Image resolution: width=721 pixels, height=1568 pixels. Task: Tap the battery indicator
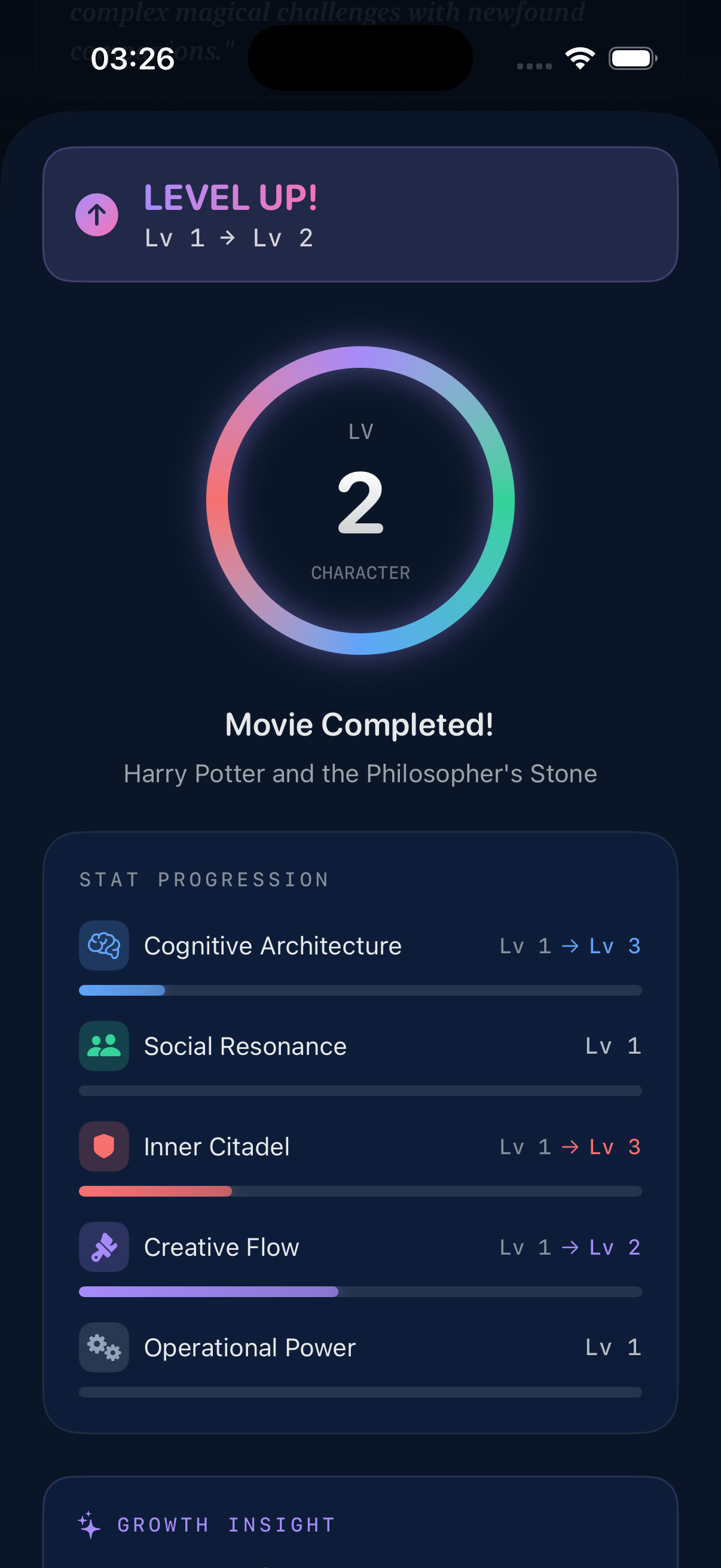(631, 58)
